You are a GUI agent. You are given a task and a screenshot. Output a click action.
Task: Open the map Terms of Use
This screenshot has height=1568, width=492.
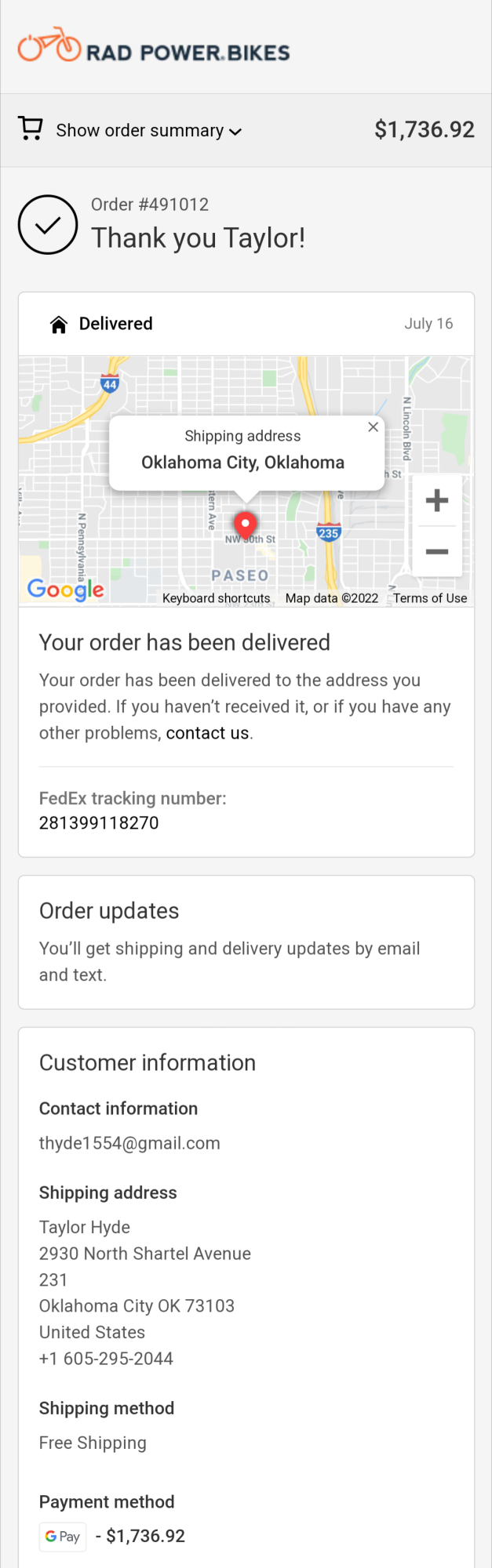click(x=430, y=598)
